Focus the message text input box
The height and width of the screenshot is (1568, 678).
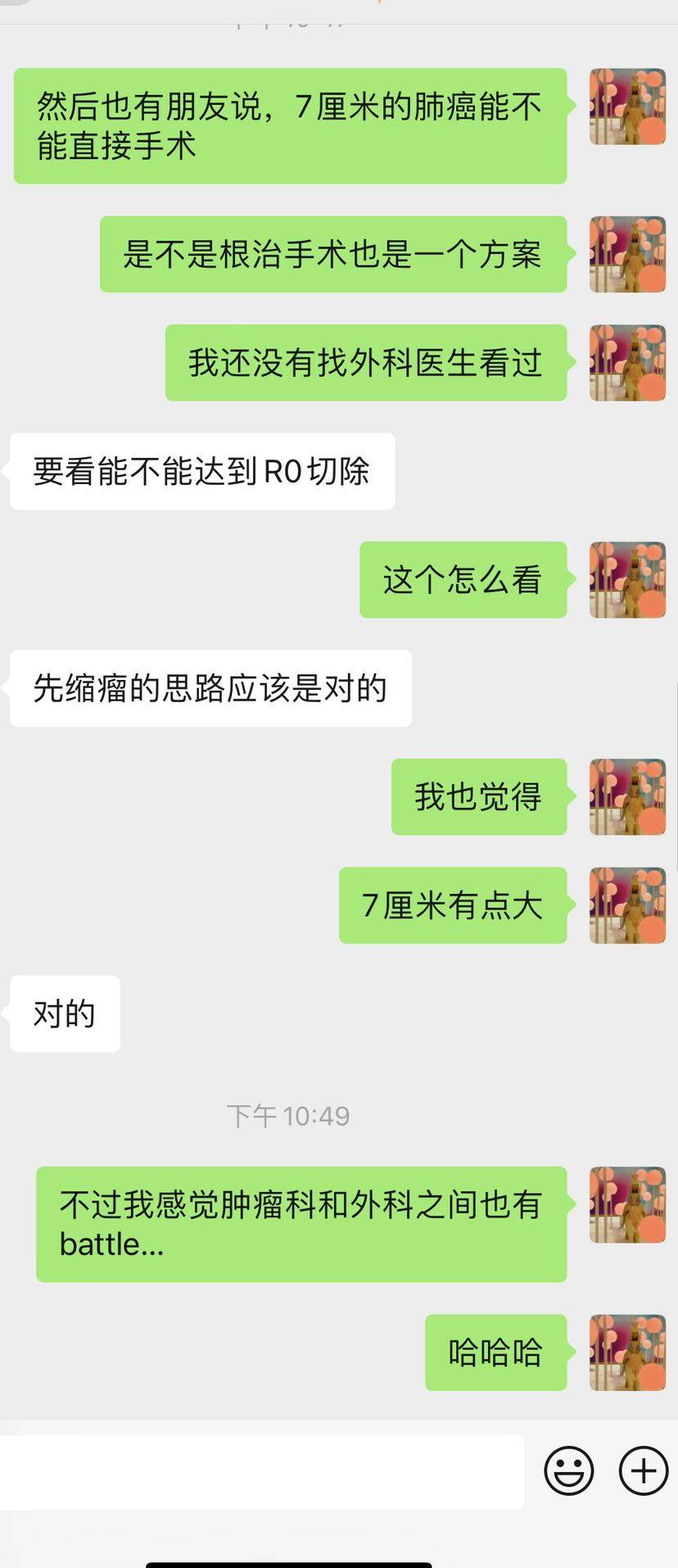click(260, 1472)
